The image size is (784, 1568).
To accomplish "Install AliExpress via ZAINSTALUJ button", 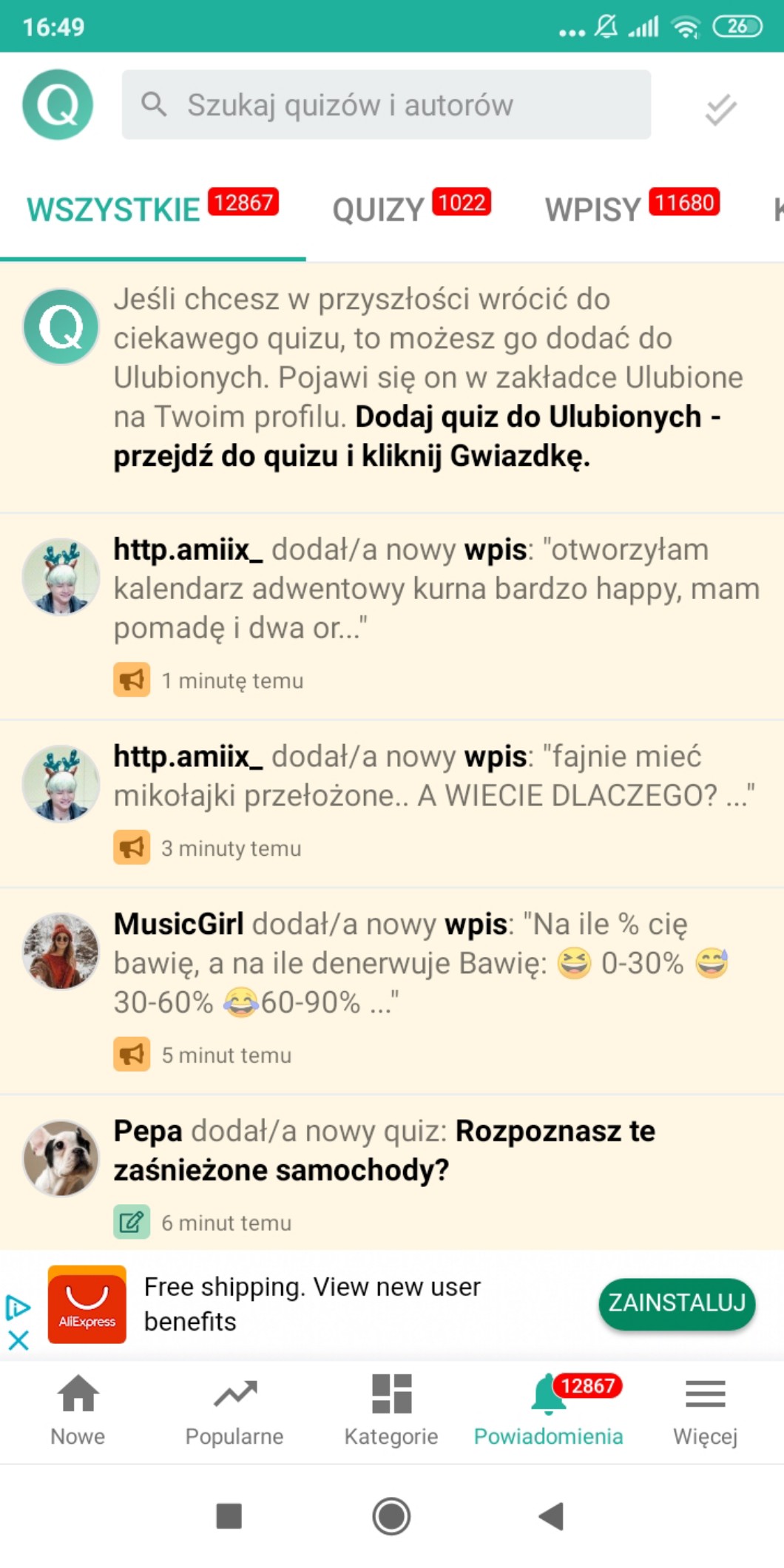I will coord(676,1303).
